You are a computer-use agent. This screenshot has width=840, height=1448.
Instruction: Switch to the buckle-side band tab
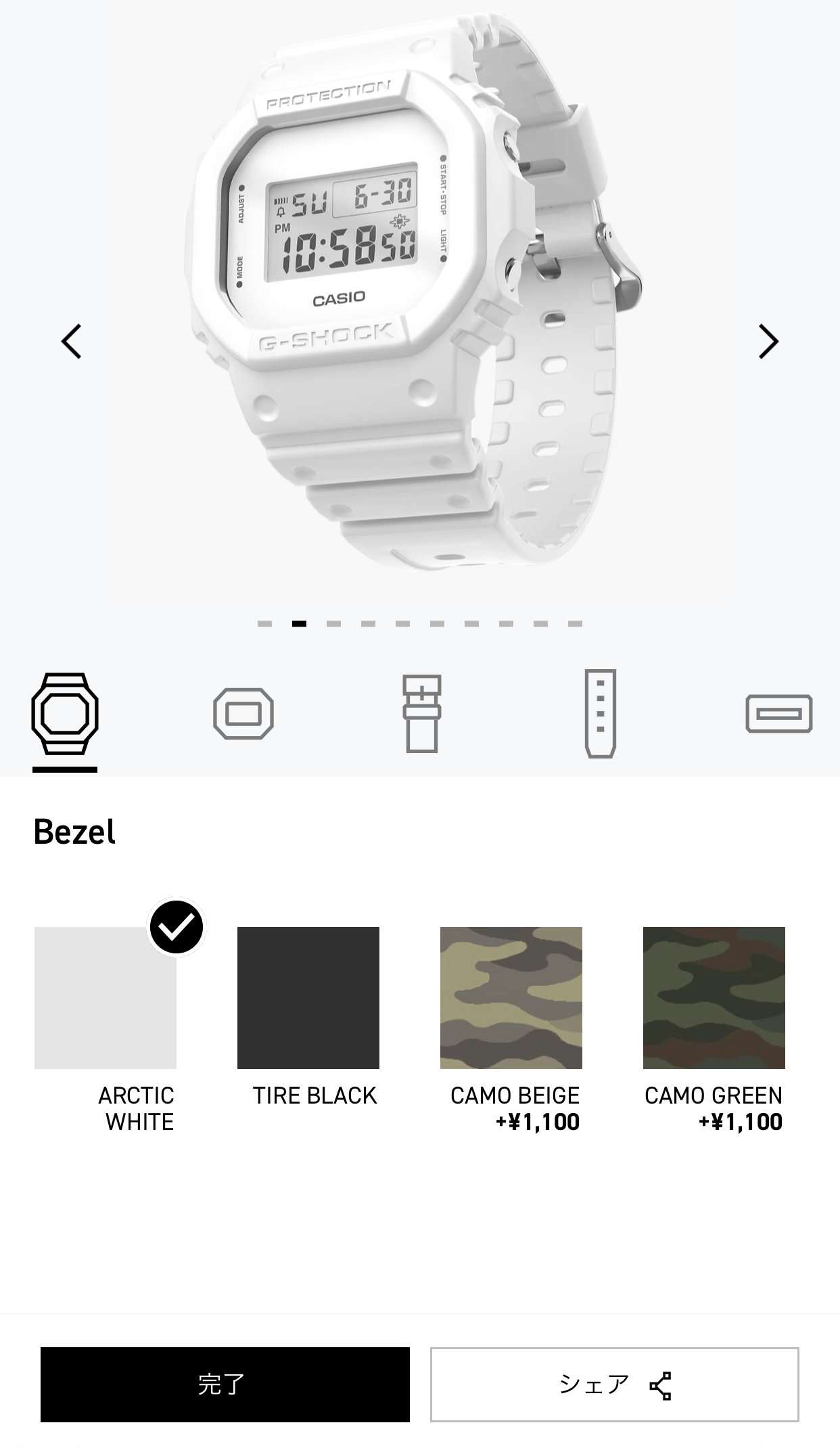point(422,714)
